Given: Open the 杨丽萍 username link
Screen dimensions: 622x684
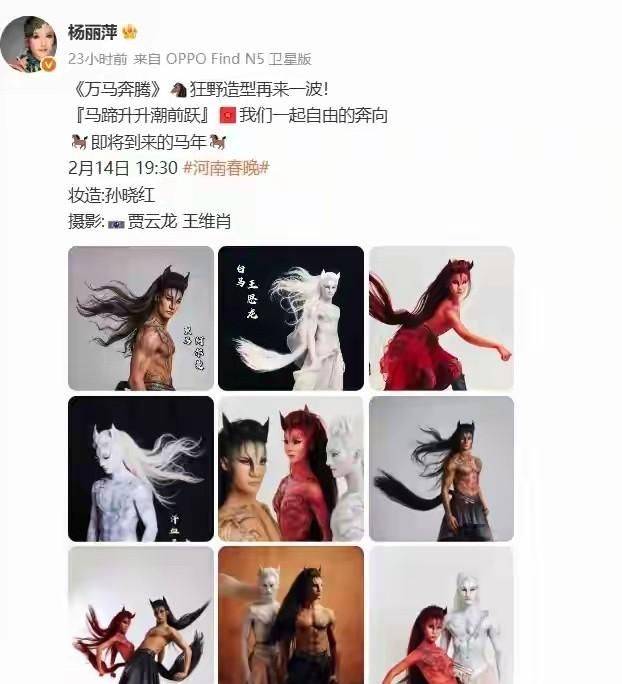Looking at the screenshot, I should pyautogui.click(x=91, y=32).
